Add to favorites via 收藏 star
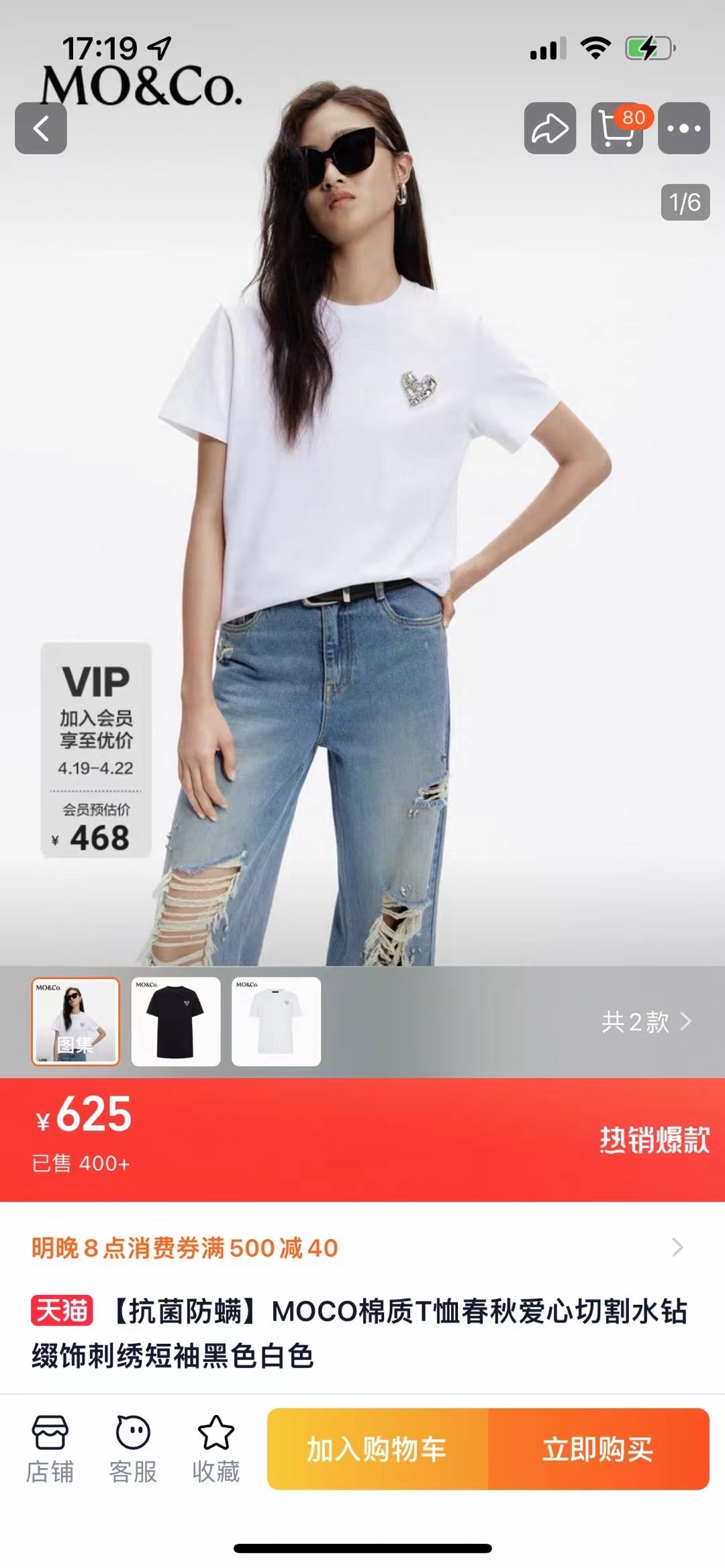Image resolution: width=725 pixels, height=1568 pixels. (x=216, y=1448)
